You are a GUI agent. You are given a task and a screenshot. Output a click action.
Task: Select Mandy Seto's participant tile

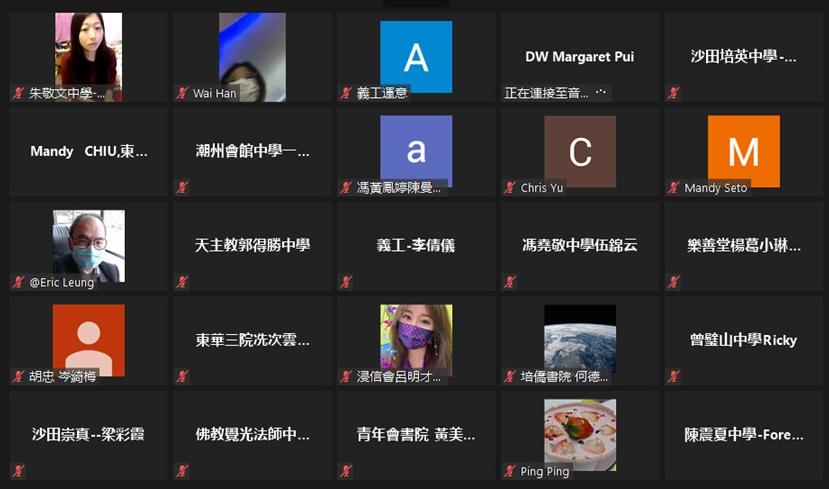pyautogui.click(x=743, y=152)
